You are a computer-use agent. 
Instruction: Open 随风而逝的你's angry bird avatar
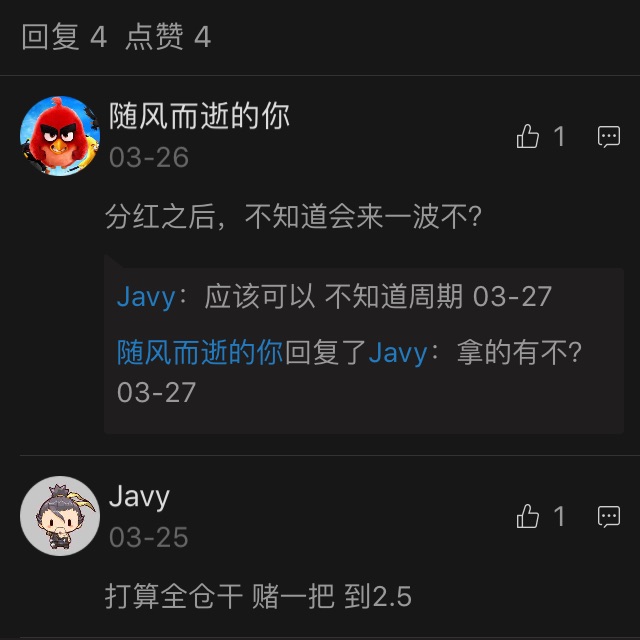[x=60, y=137]
